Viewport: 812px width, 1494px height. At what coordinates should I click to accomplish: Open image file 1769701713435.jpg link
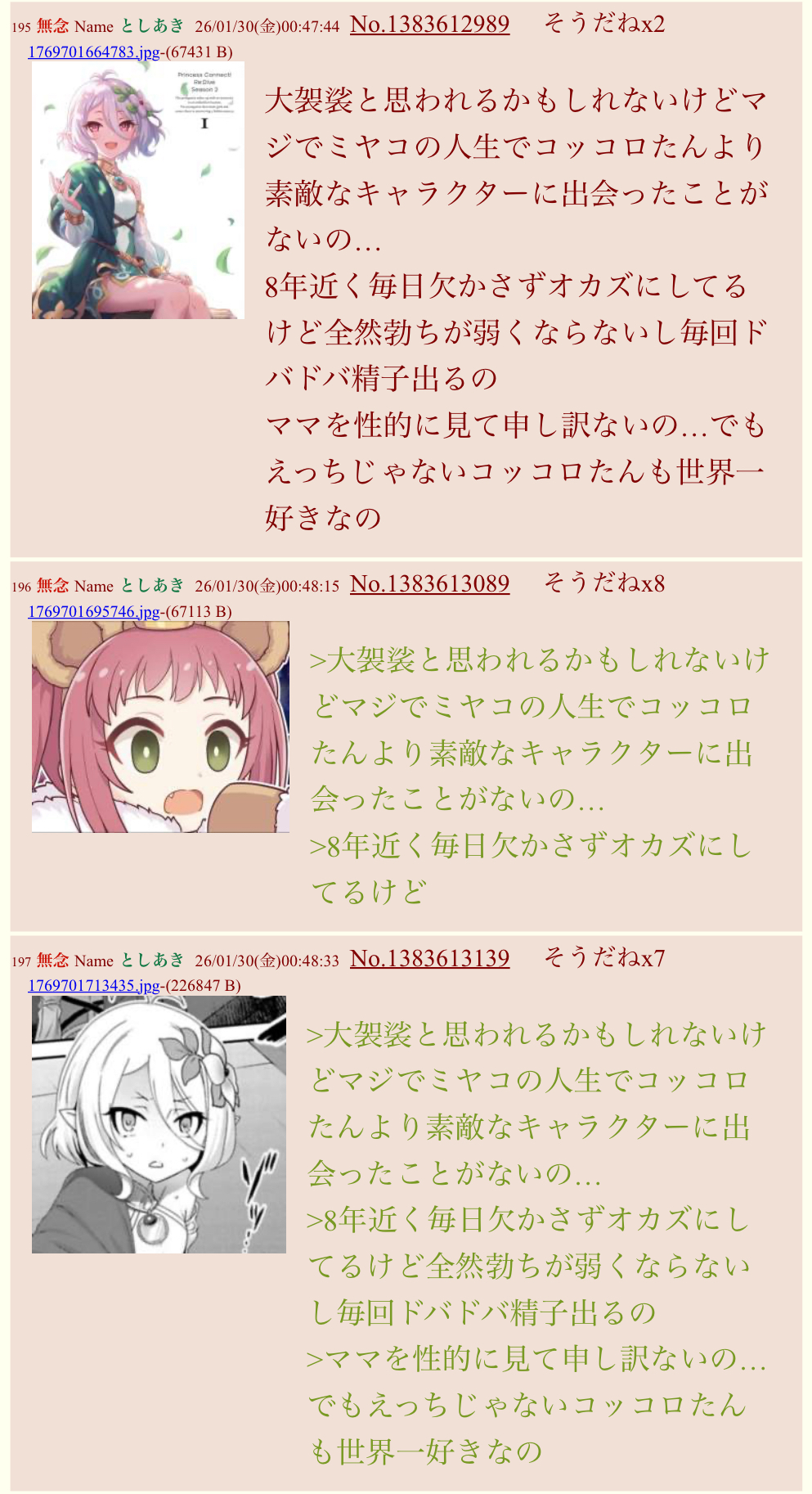click(93, 986)
